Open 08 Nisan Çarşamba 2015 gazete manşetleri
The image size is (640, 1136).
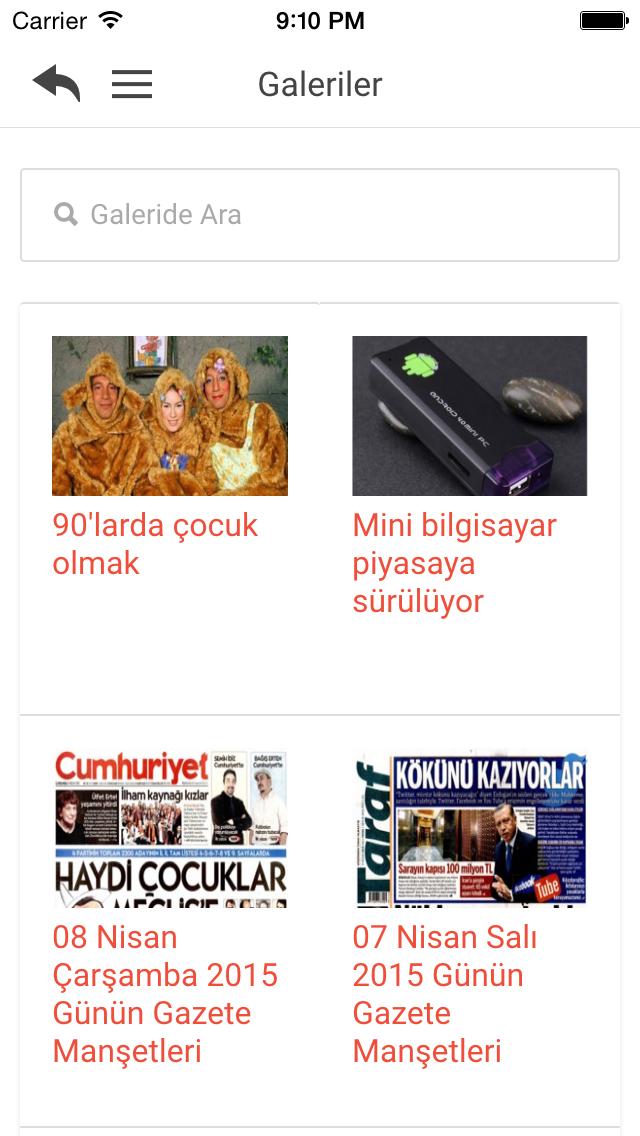tap(170, 828)
